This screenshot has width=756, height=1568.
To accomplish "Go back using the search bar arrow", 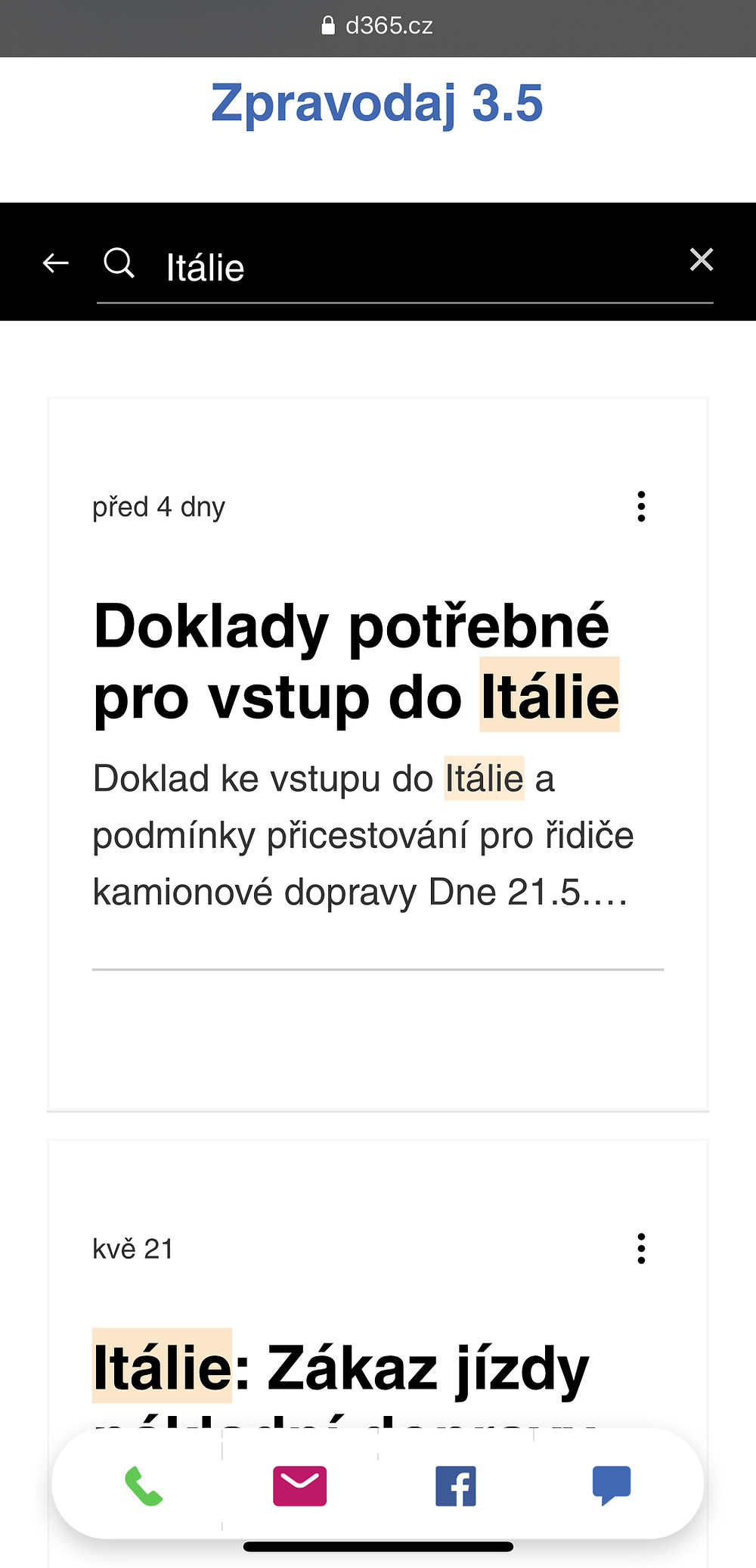I will (x=56, y=263).
